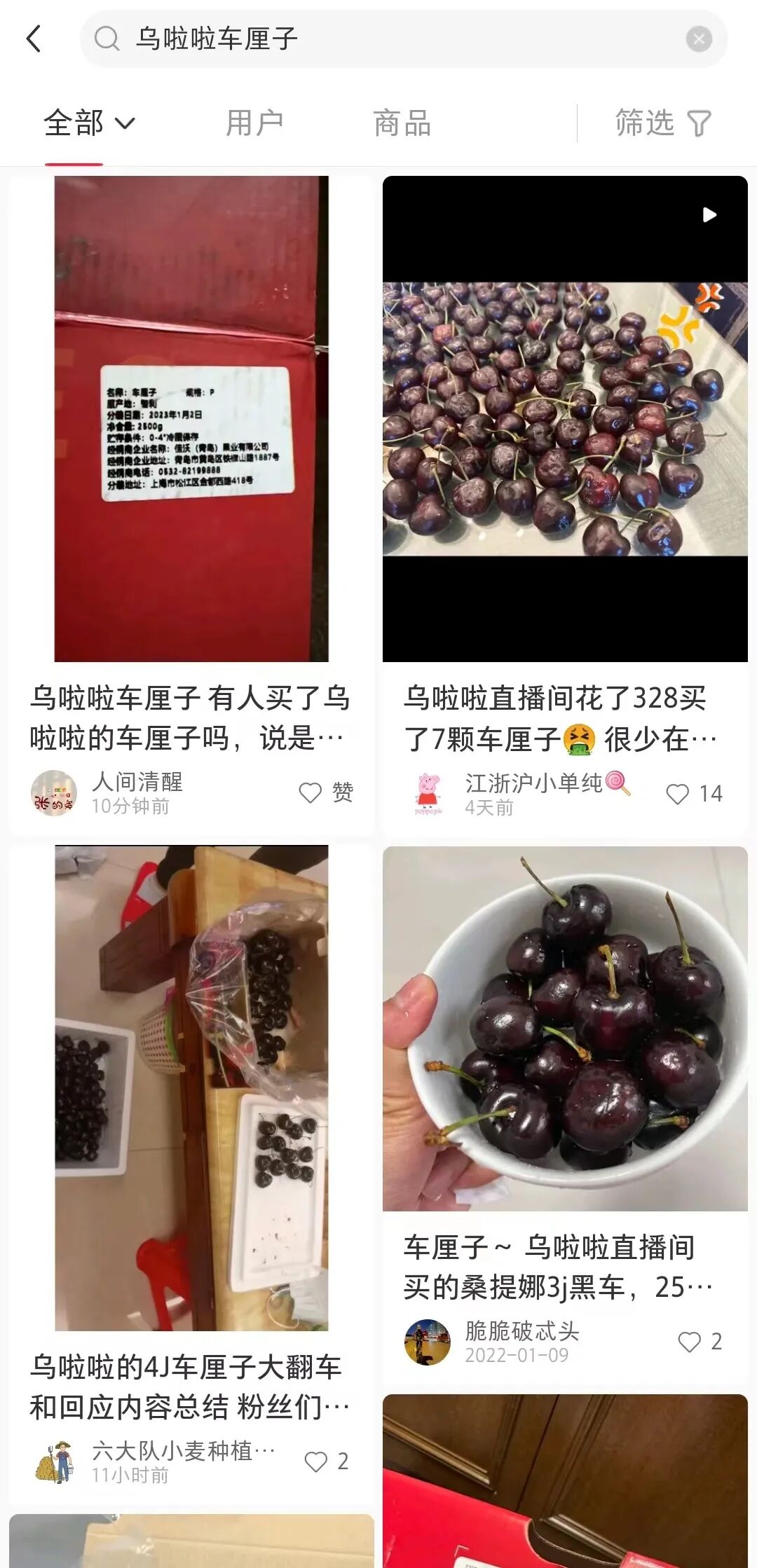Screen dimensions: 757x1568
Task: Expand the 全部 dropdown
Action: pos(89,123)
